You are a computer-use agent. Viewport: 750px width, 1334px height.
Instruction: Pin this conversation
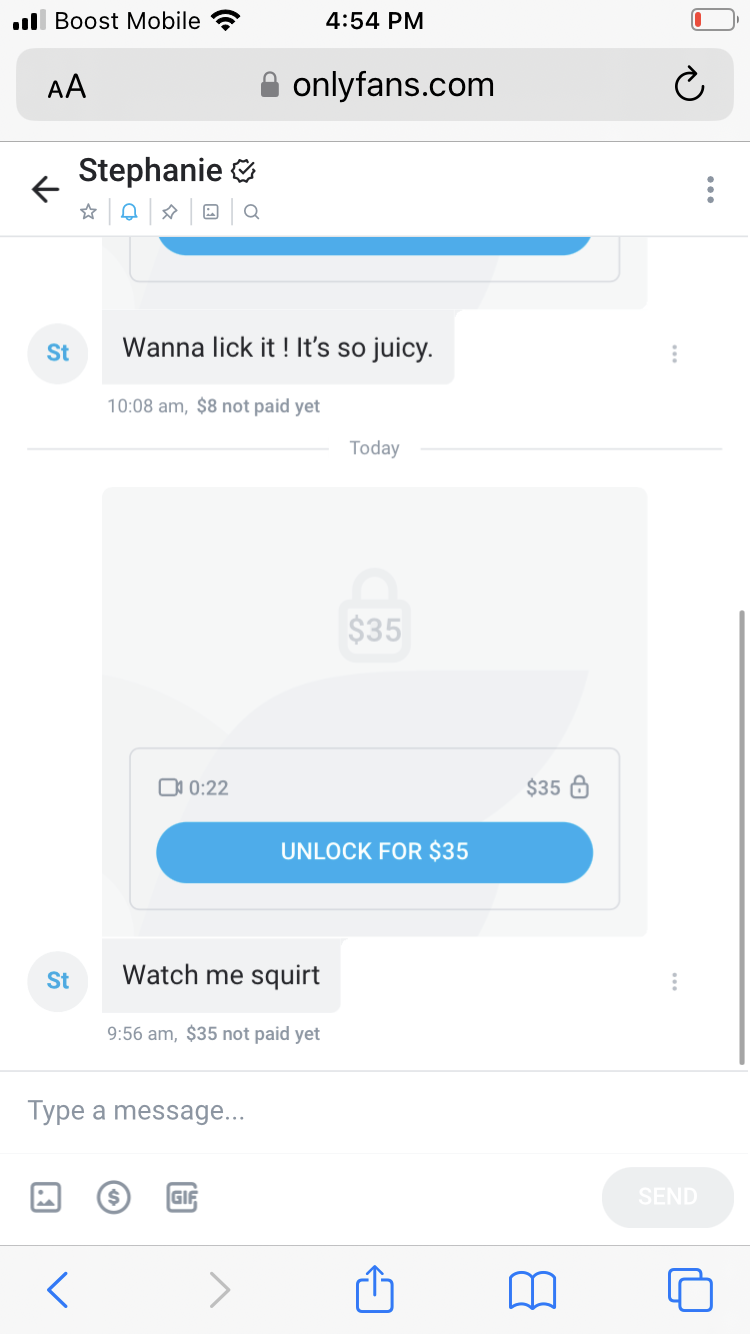coord(170,212)
